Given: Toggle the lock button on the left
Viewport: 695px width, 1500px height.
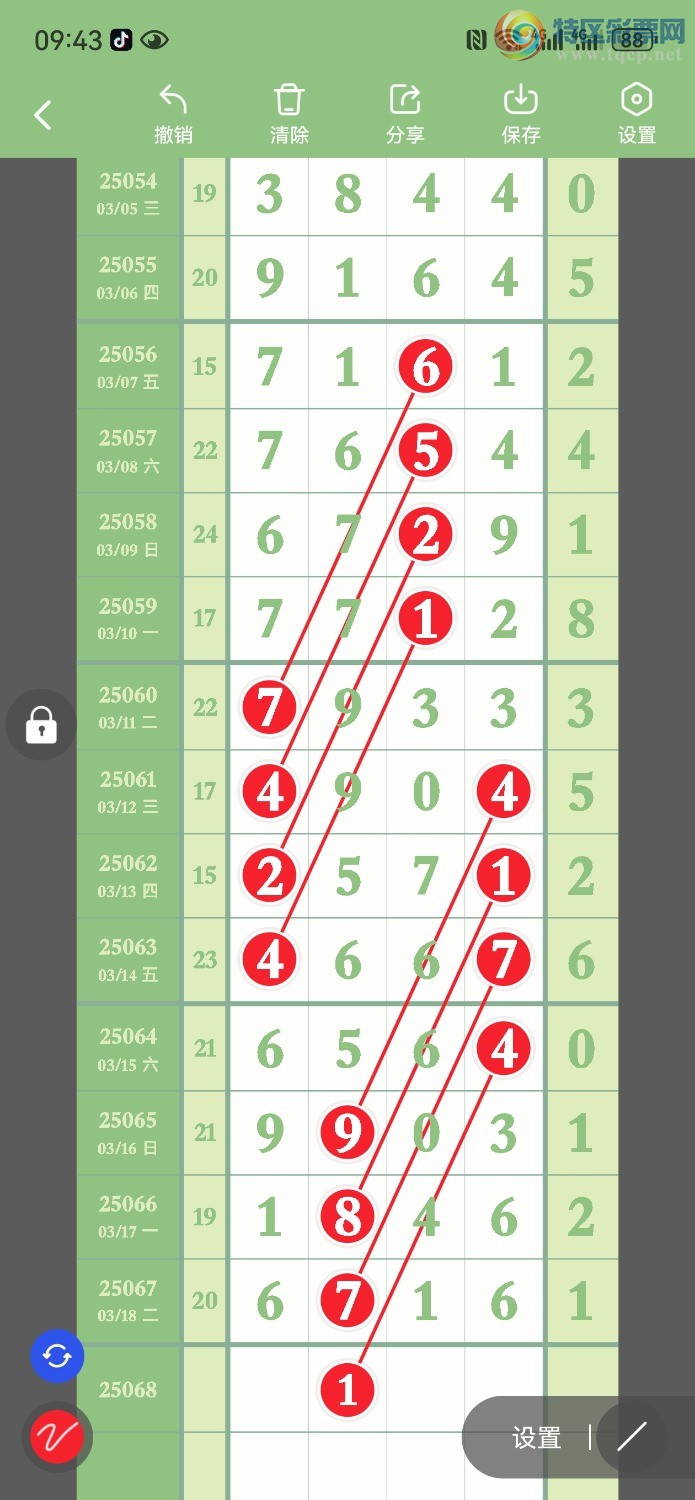Looking at the screenshot, I should (x=41, y=725).
